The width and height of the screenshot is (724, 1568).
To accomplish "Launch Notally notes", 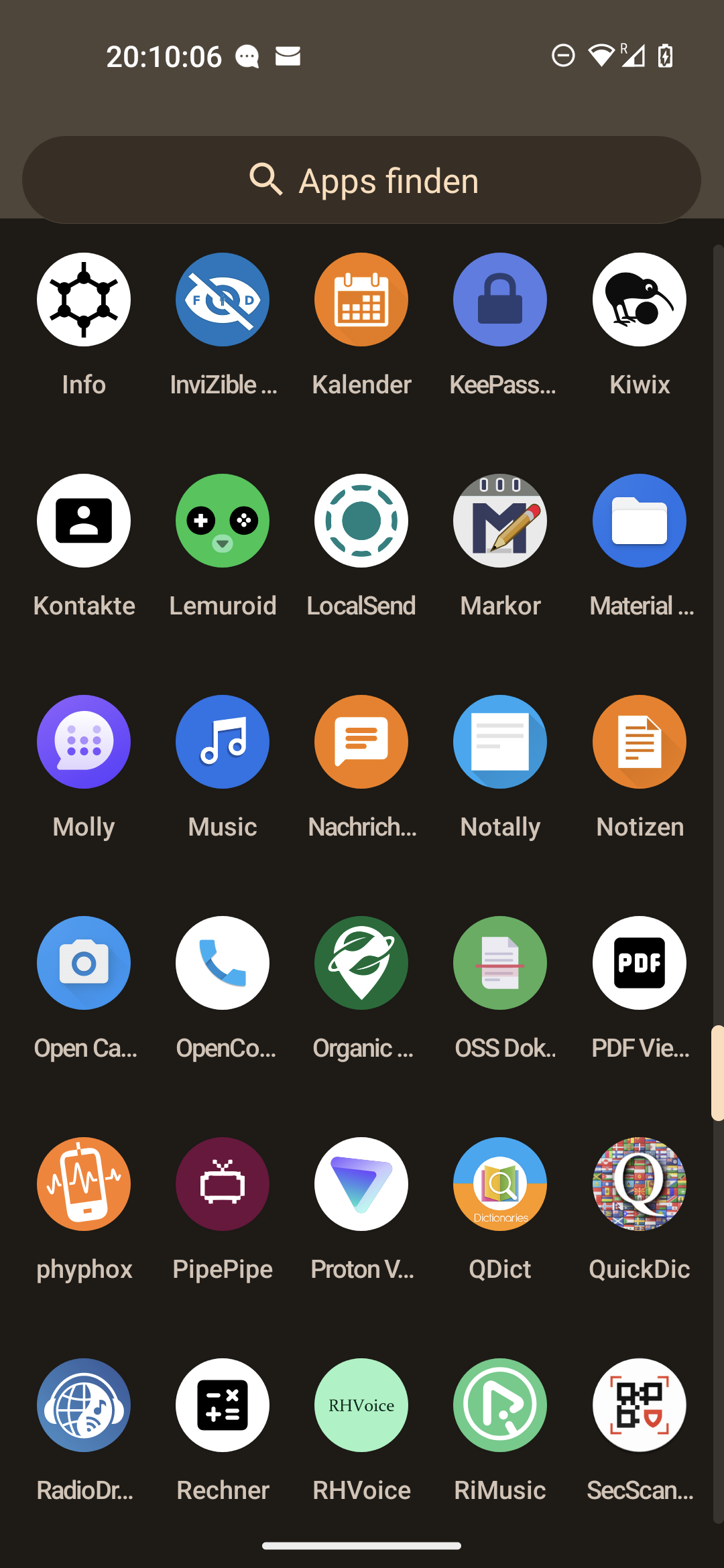I will (500, 742).
